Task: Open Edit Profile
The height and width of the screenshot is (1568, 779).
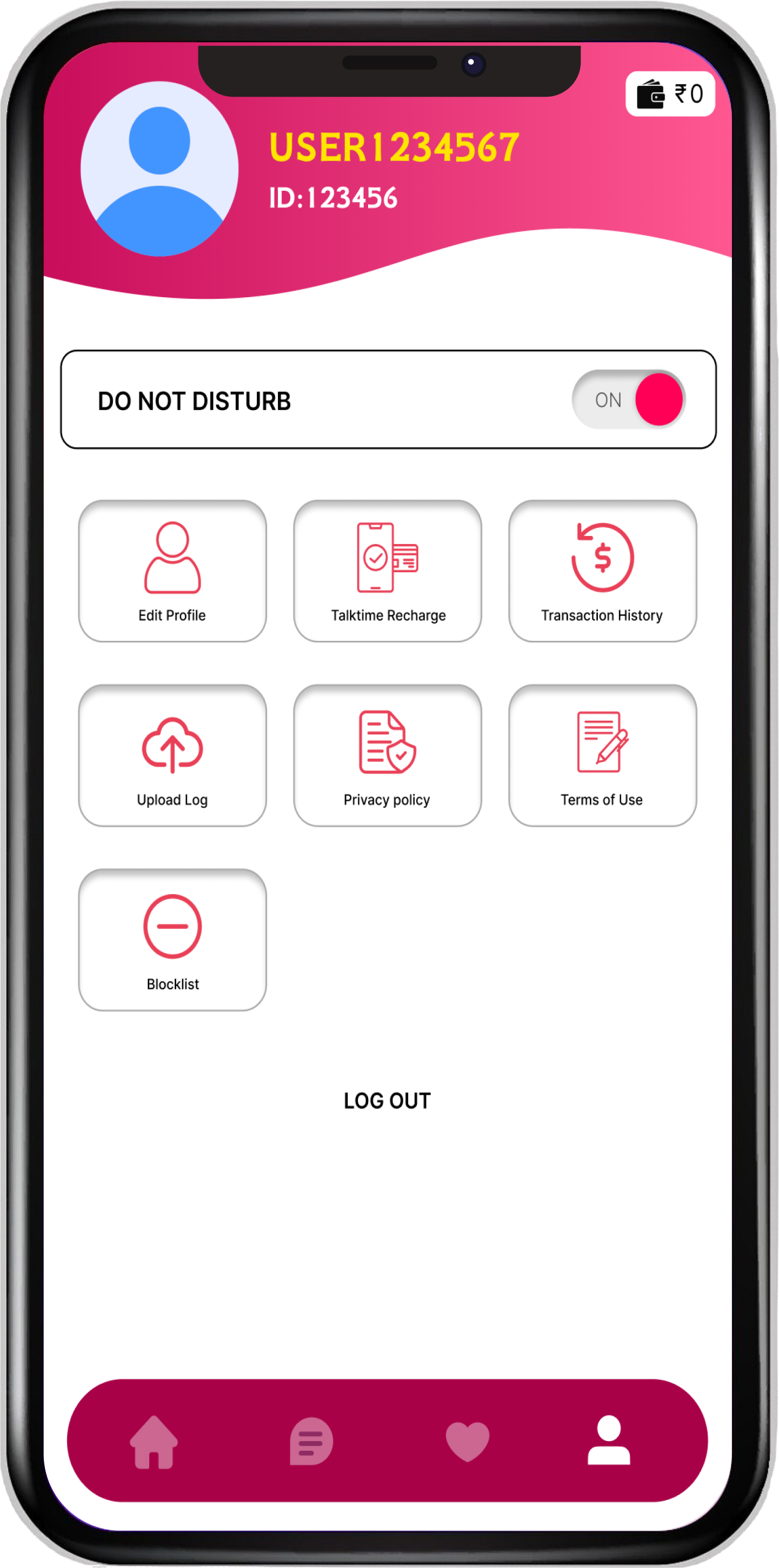Action: click(172, 571)
